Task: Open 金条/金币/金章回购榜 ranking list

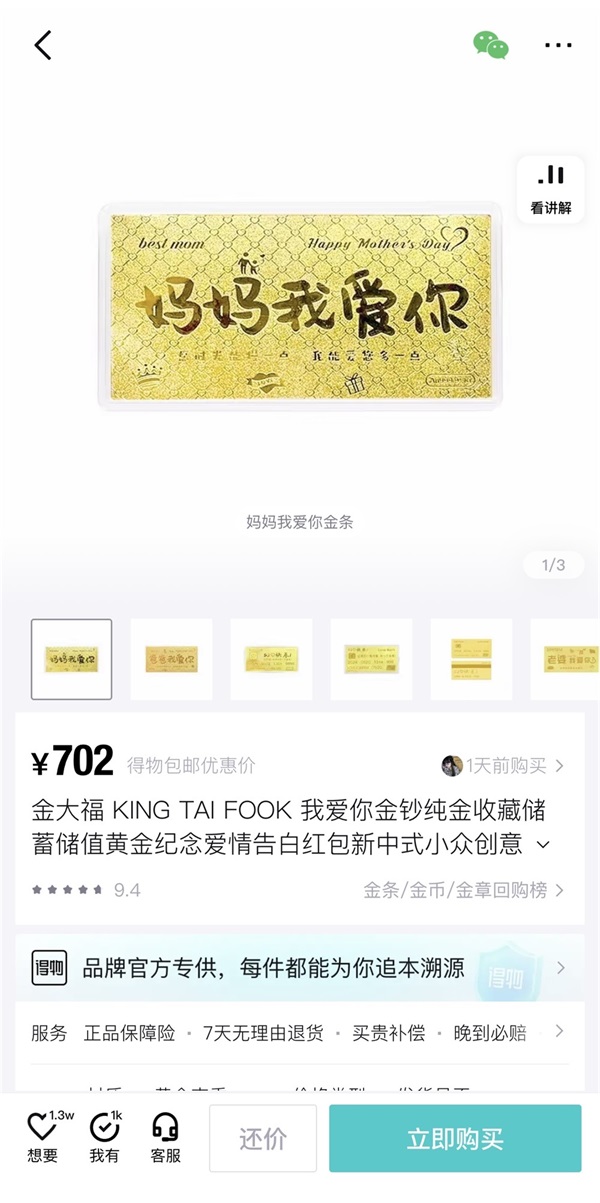Action: point(464,890)
